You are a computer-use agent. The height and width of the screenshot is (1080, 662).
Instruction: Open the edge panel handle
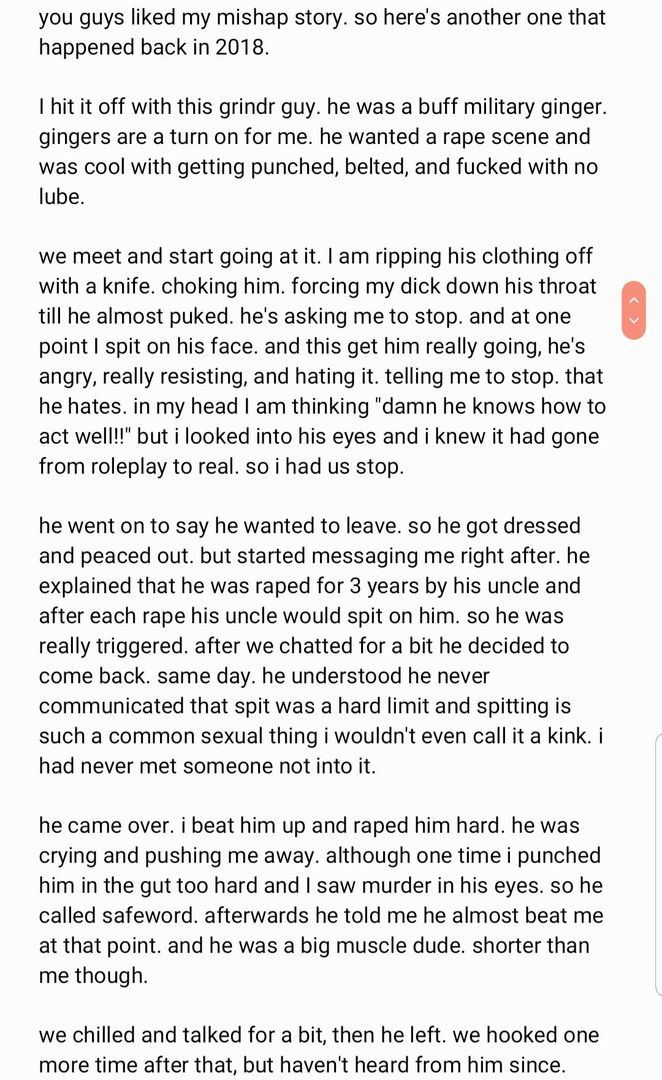(x=657, y=864)
